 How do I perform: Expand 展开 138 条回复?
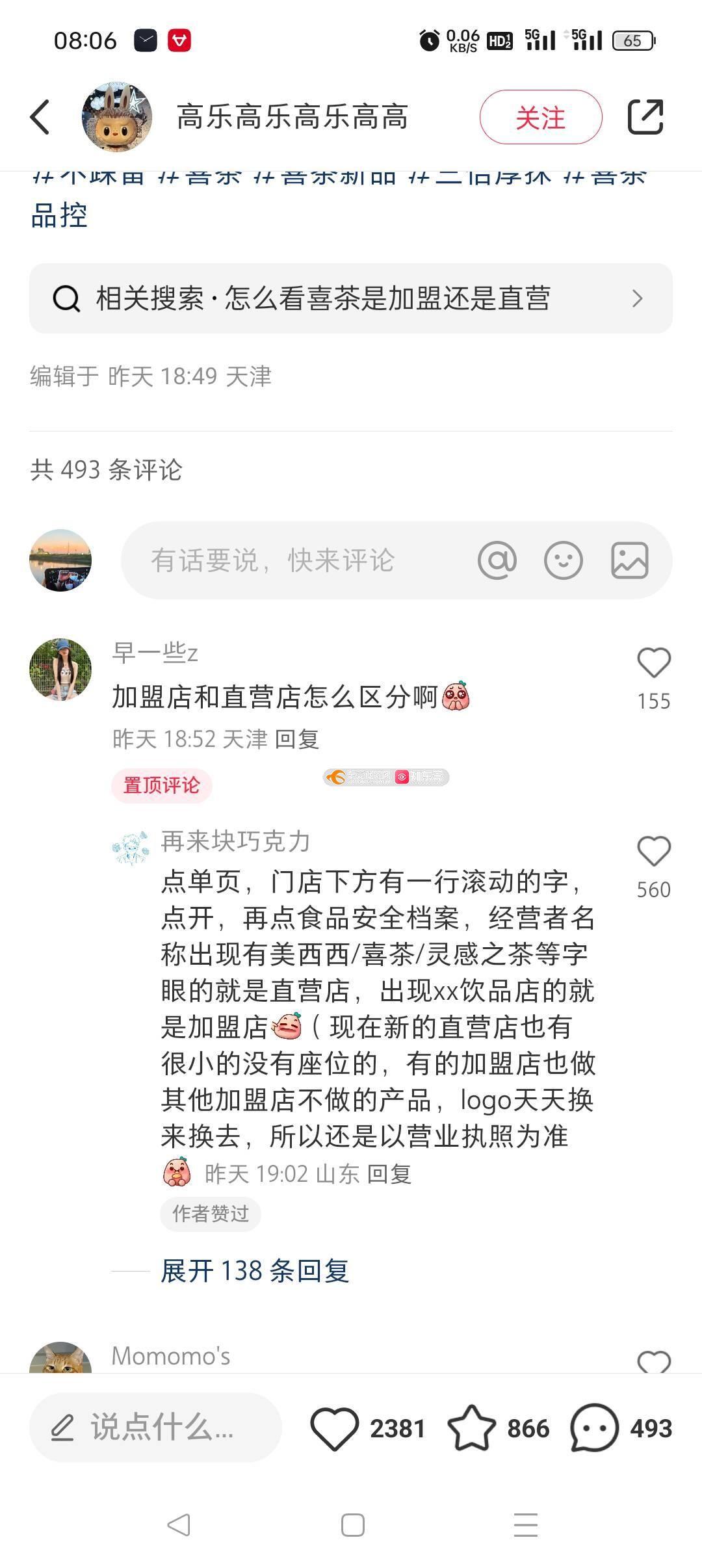click(255, 1271)
